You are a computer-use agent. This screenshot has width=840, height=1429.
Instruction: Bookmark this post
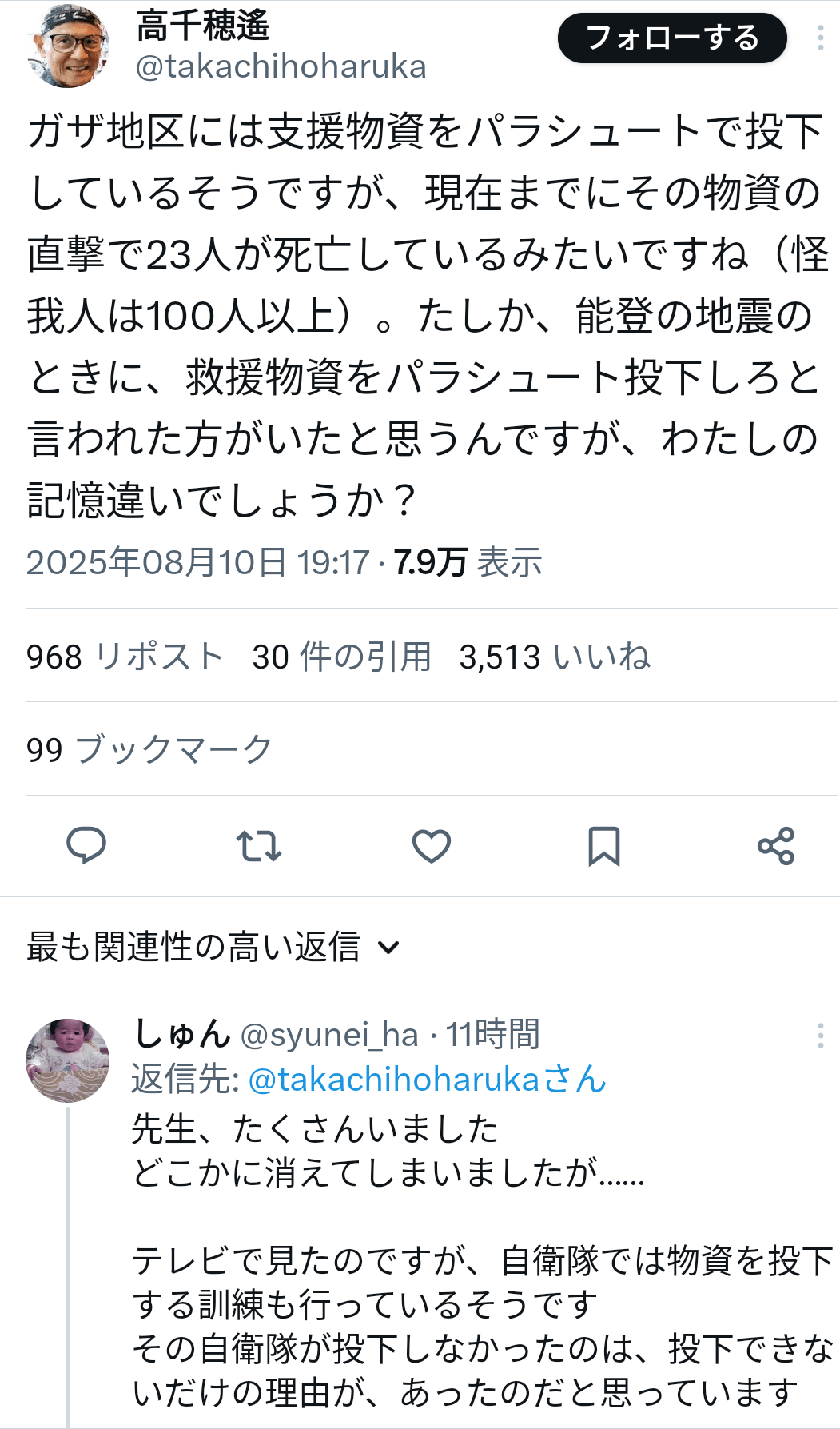(x=604, y=846)
